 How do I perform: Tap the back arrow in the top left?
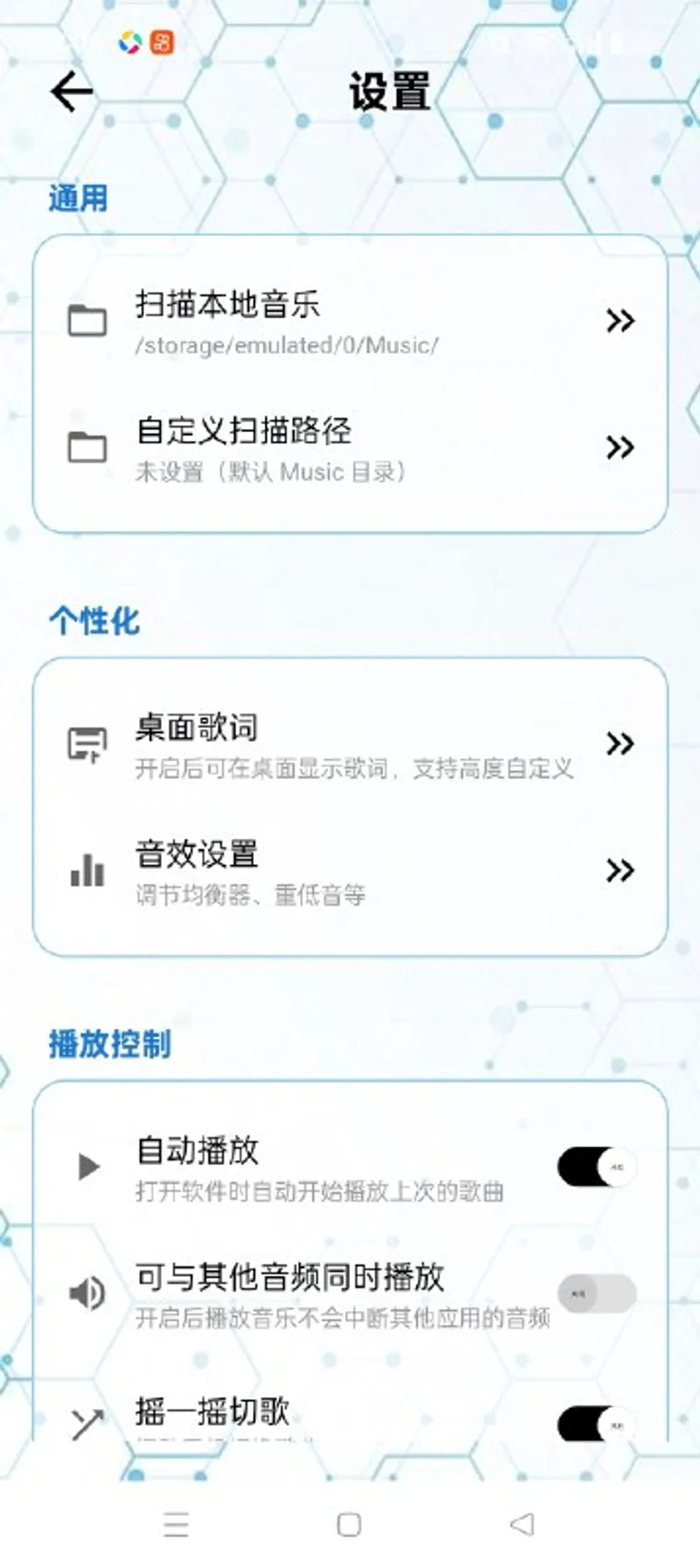[70, 90]
